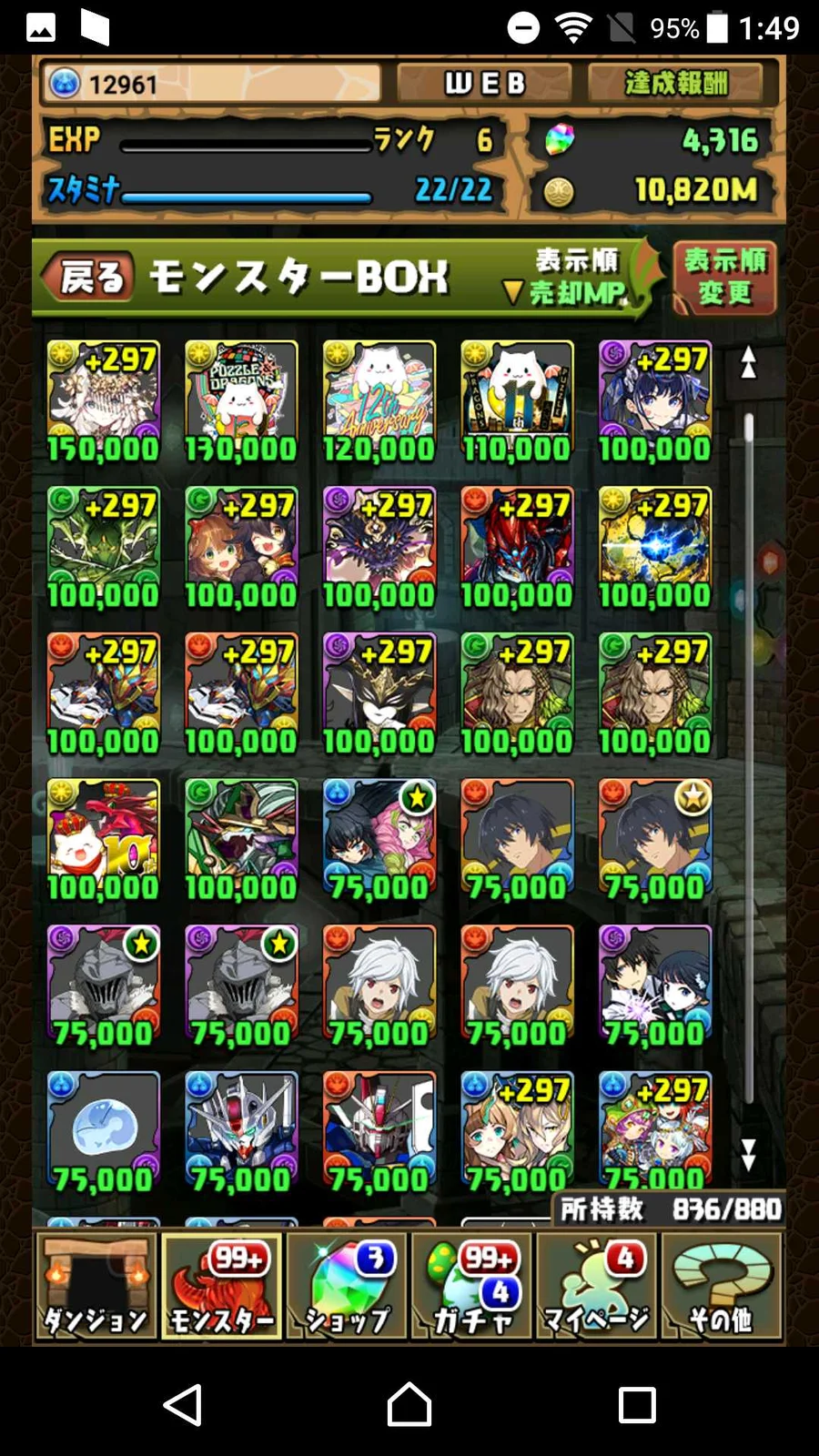Screen dimensions: 819x1456
Task: Tap the Android home button
Action: click(409, 1404)
